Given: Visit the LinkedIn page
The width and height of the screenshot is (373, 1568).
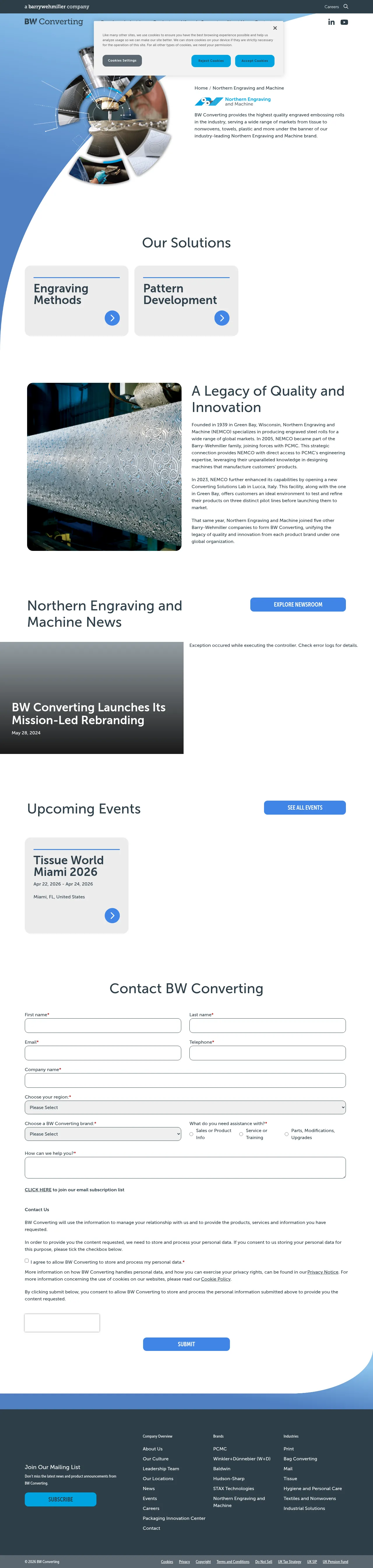Looking at the screenshot, I should tap(331, 22).
